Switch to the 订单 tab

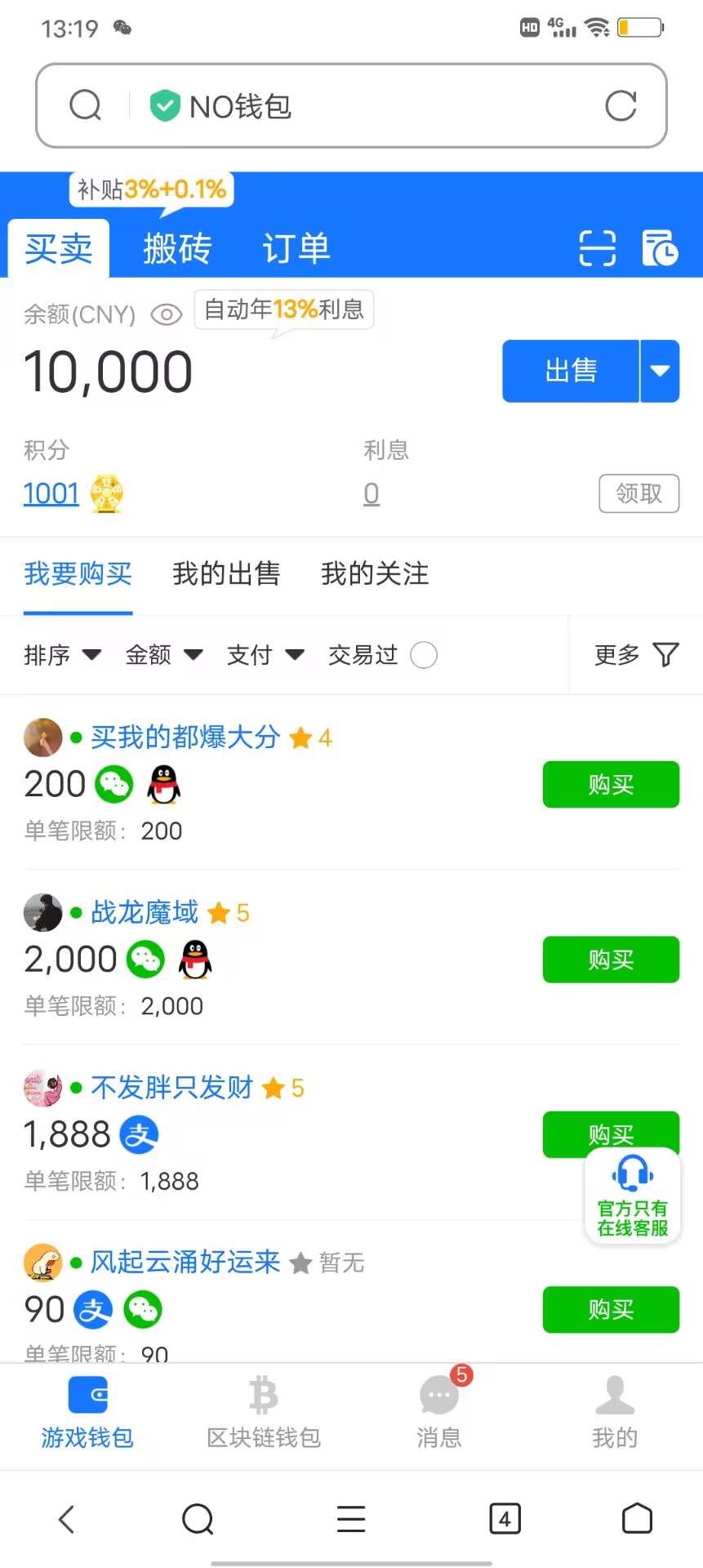pyautogui.click(x=296, y=248)
